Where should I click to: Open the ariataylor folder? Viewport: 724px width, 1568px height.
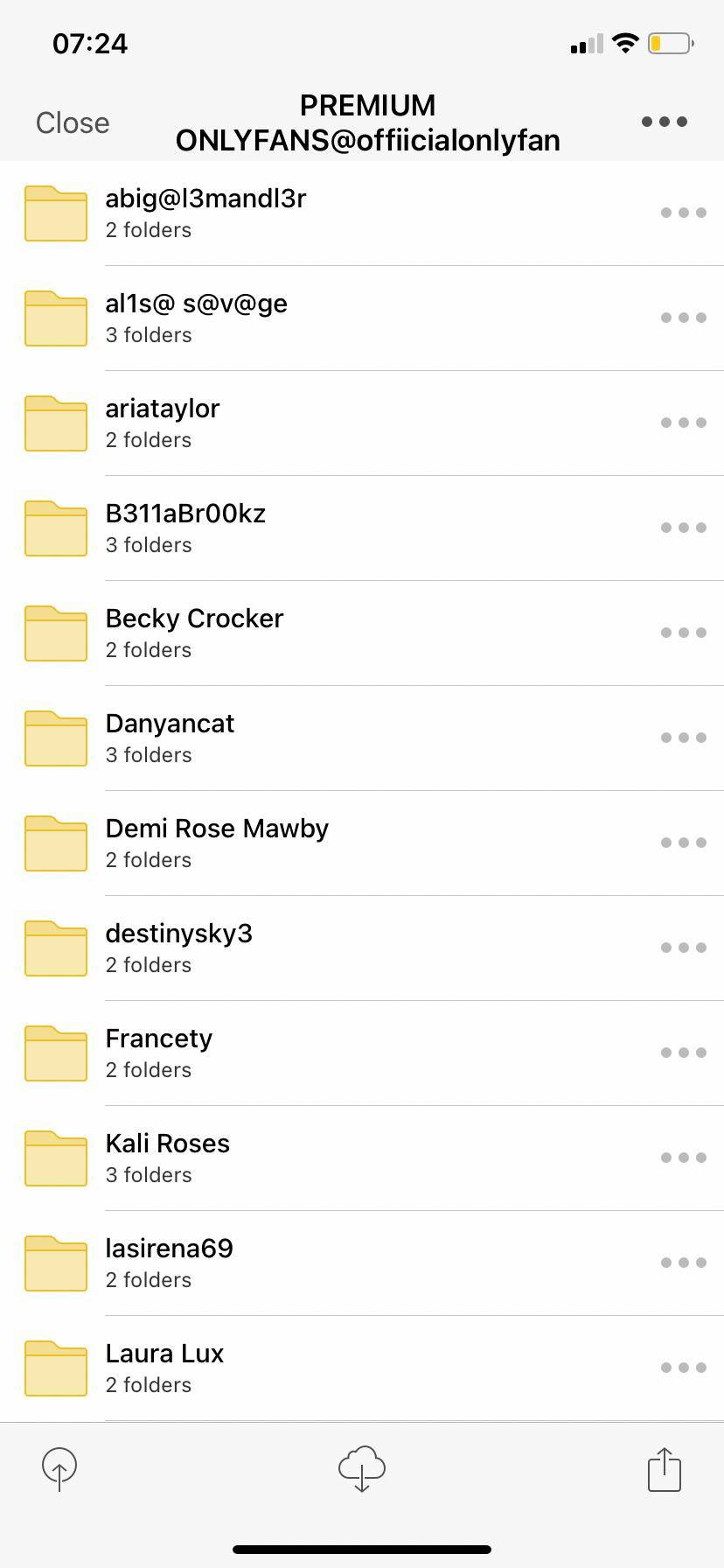point(163,423)
